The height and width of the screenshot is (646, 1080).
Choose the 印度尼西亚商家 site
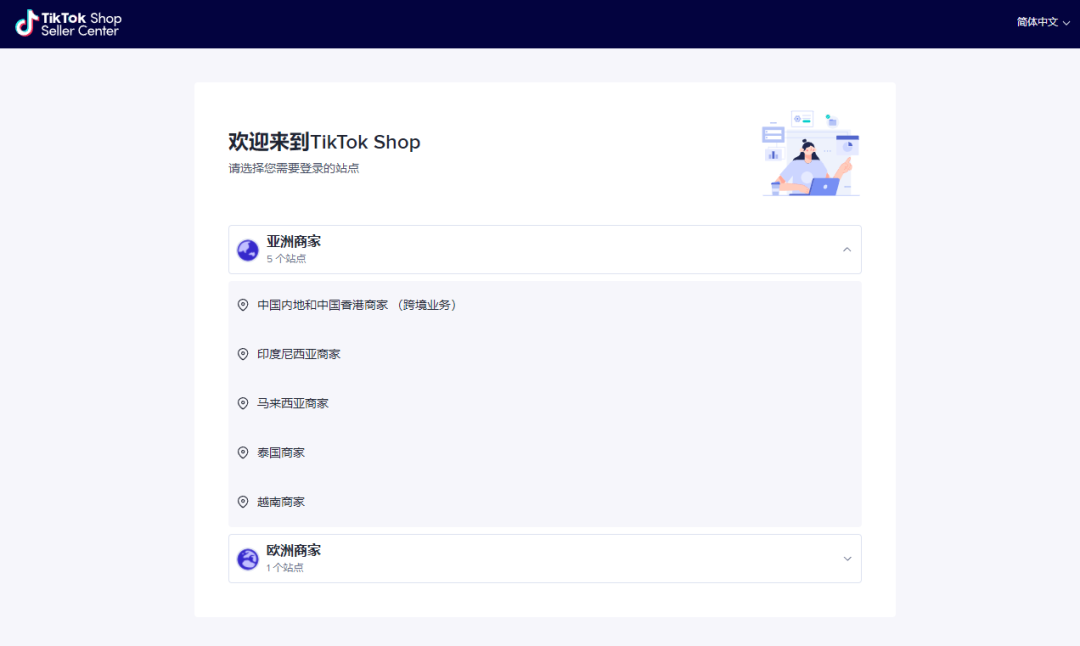coord(298,354)
